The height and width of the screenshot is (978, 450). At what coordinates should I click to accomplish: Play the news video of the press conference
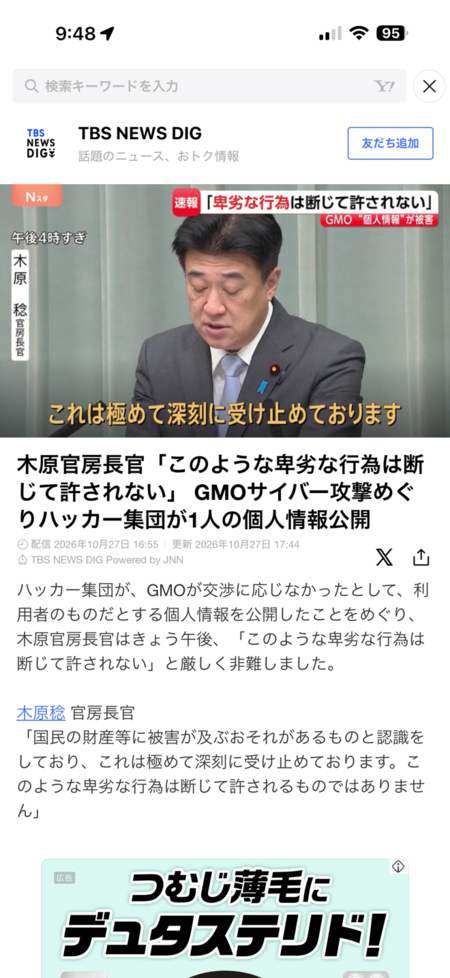point(225,311)
